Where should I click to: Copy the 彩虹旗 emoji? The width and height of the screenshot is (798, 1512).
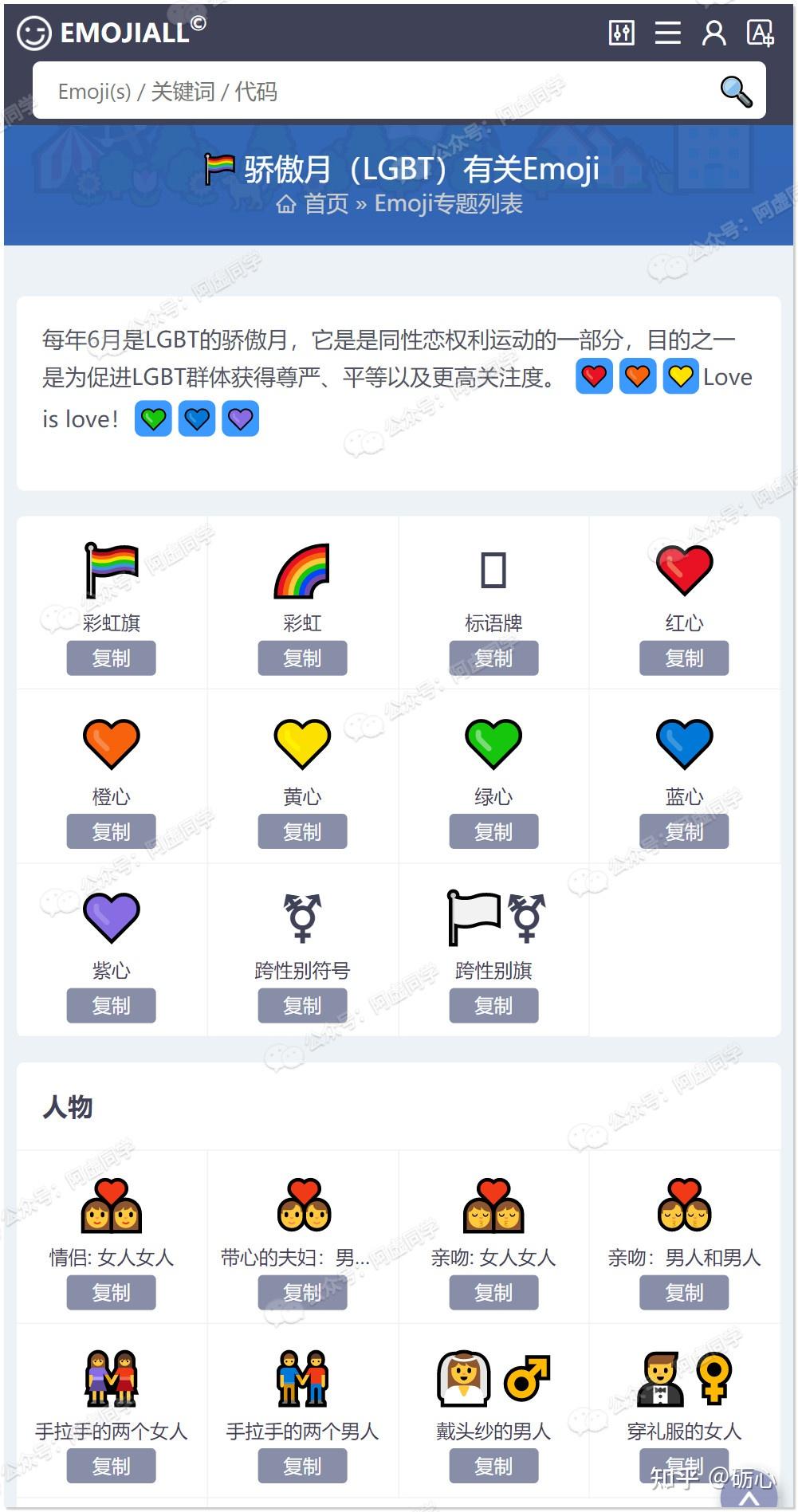tap(111, 658)
